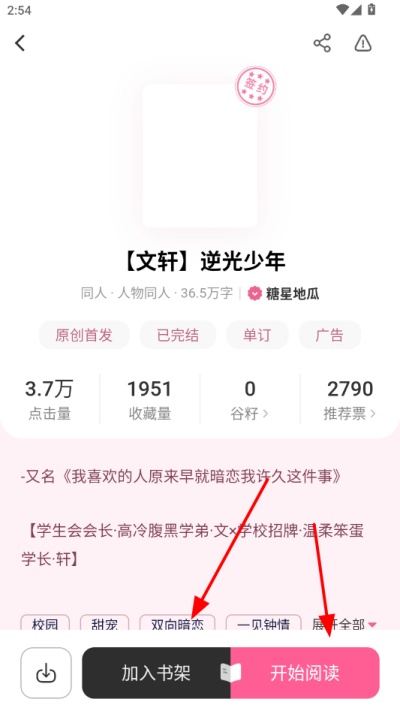
Task: Select the 双向暗恋 tag chip
Action: [x=177, y=622]
